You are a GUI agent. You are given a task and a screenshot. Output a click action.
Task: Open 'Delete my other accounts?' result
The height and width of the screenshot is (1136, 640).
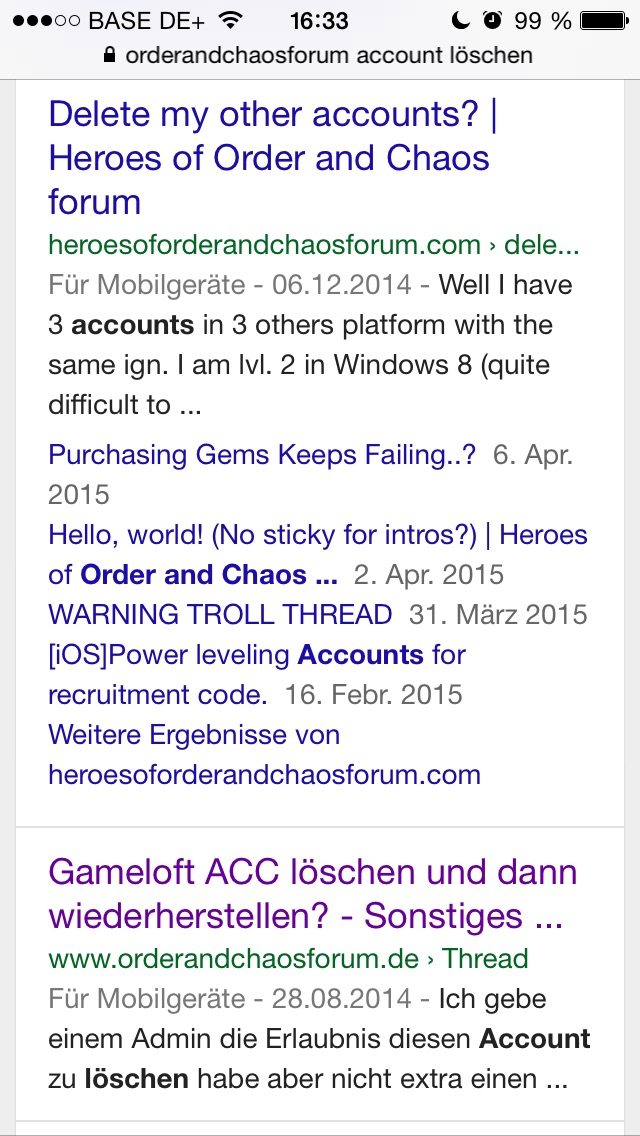click(x=270, y=158)
